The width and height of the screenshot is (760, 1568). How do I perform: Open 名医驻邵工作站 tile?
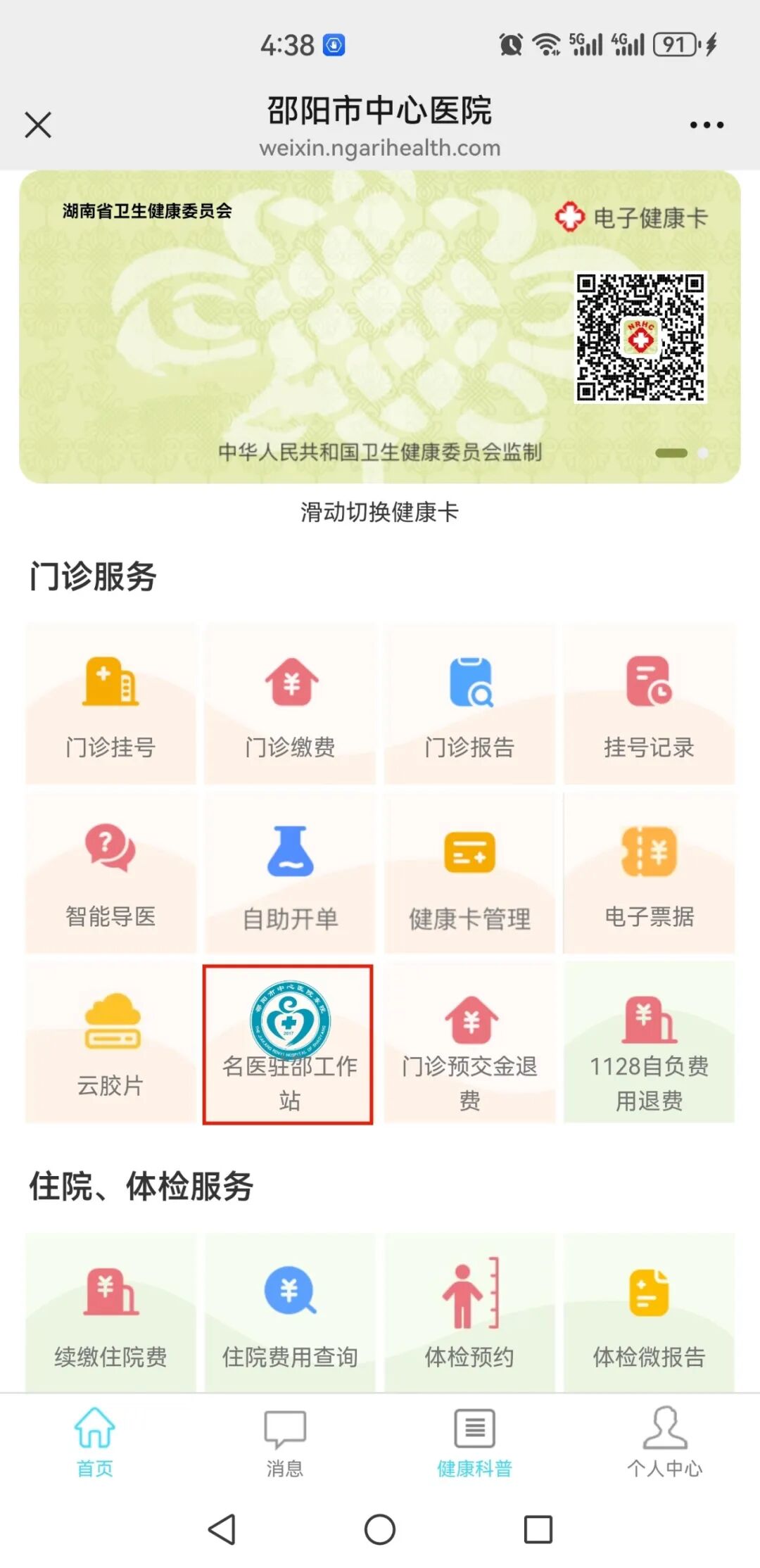(289, 1044)
